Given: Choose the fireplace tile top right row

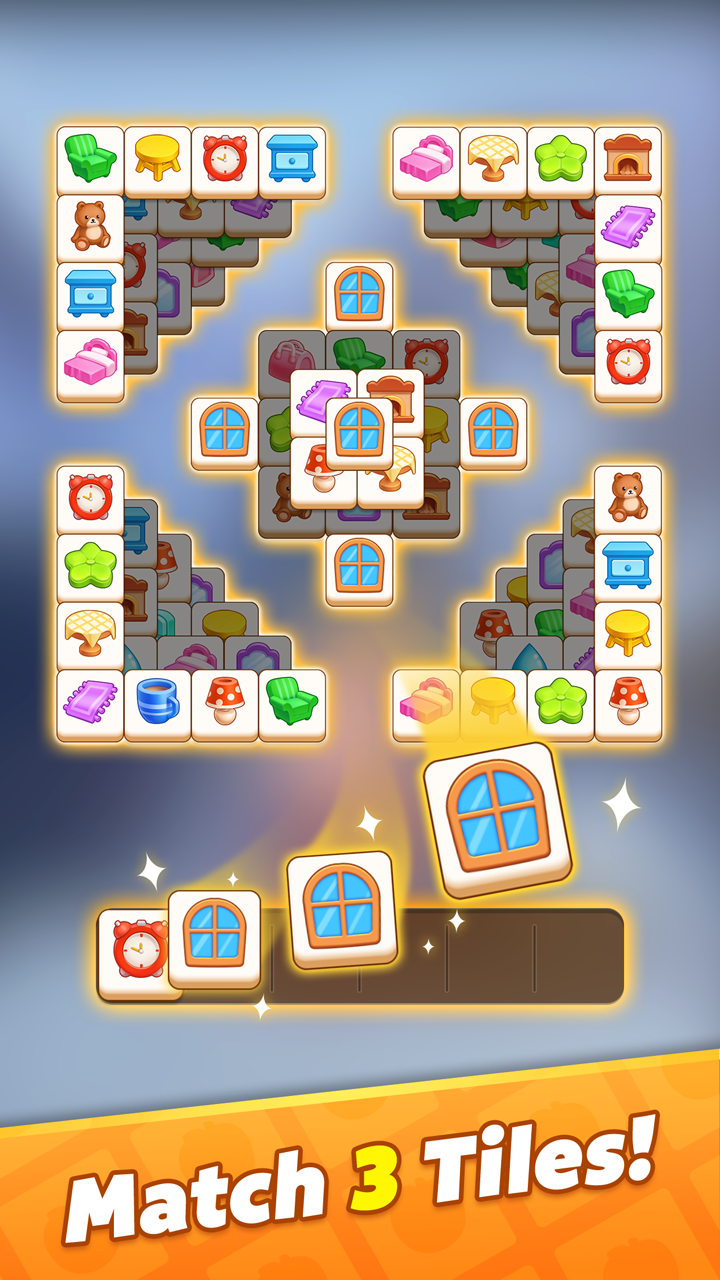Looking at the screenshot, I should pos(628,160).
